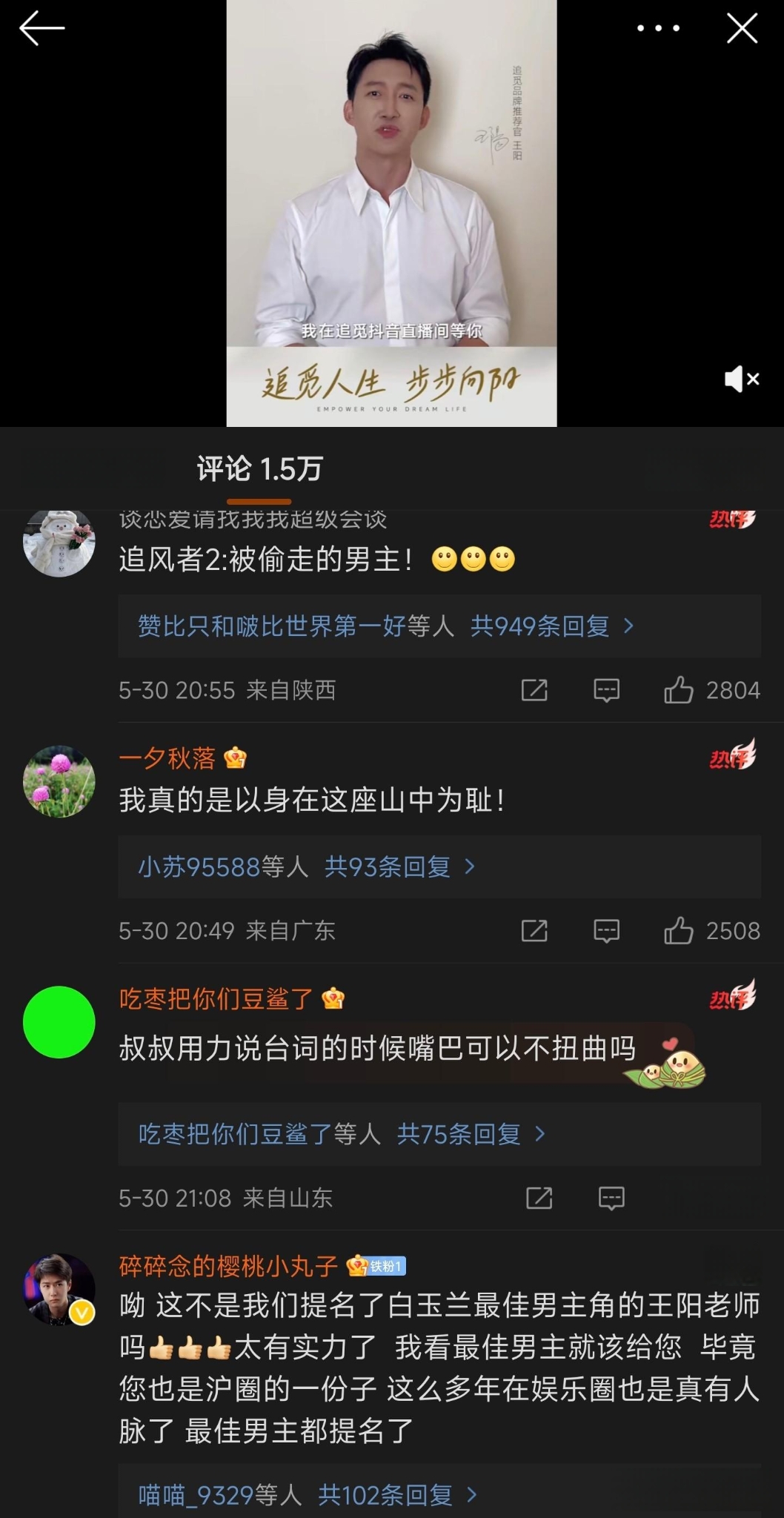The height and width of the screenshot is (1518, 784).
Task: Open 一夕秋落's profile via avatar
Action: 59,782
